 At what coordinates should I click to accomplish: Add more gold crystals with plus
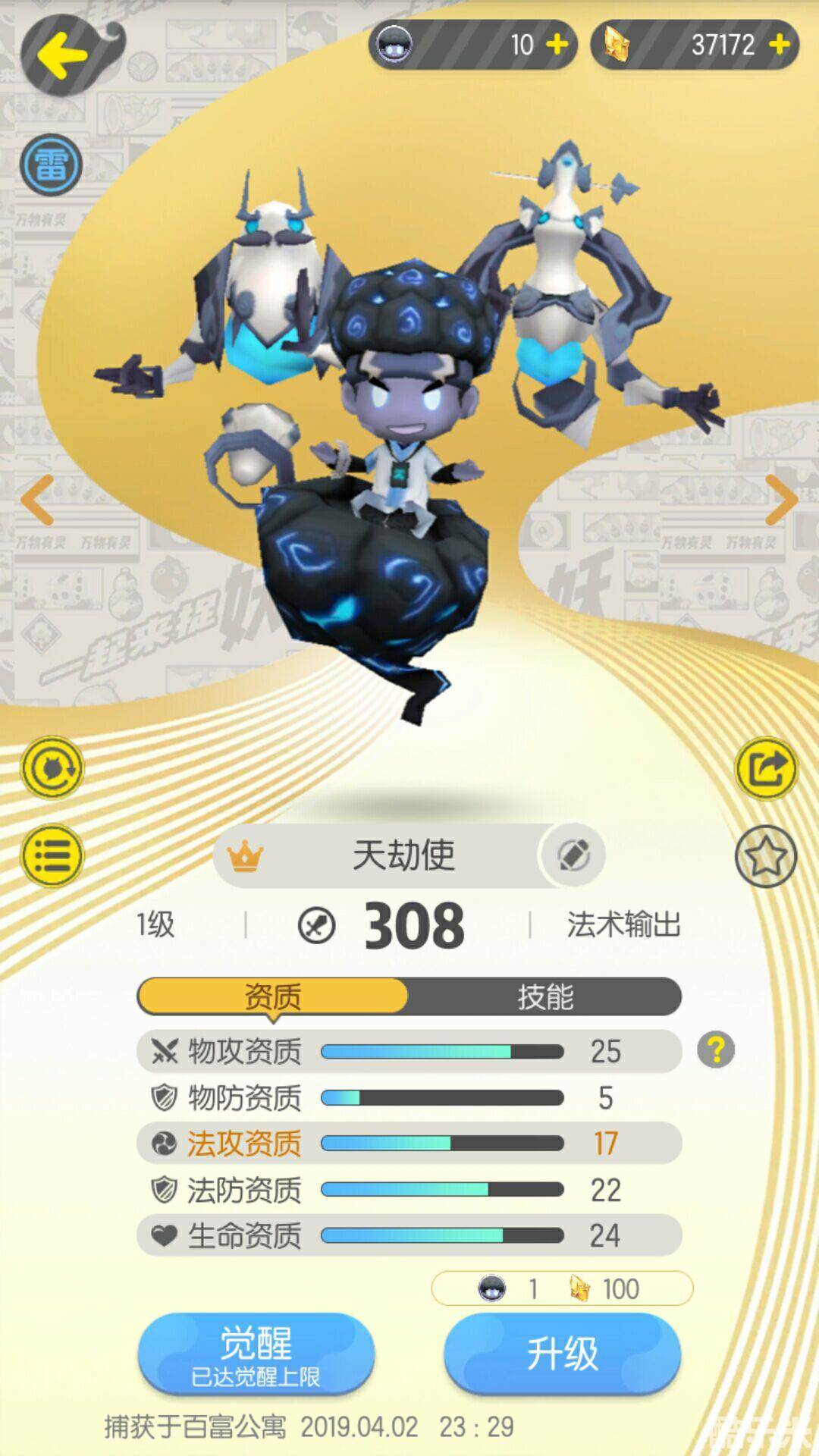779,45
